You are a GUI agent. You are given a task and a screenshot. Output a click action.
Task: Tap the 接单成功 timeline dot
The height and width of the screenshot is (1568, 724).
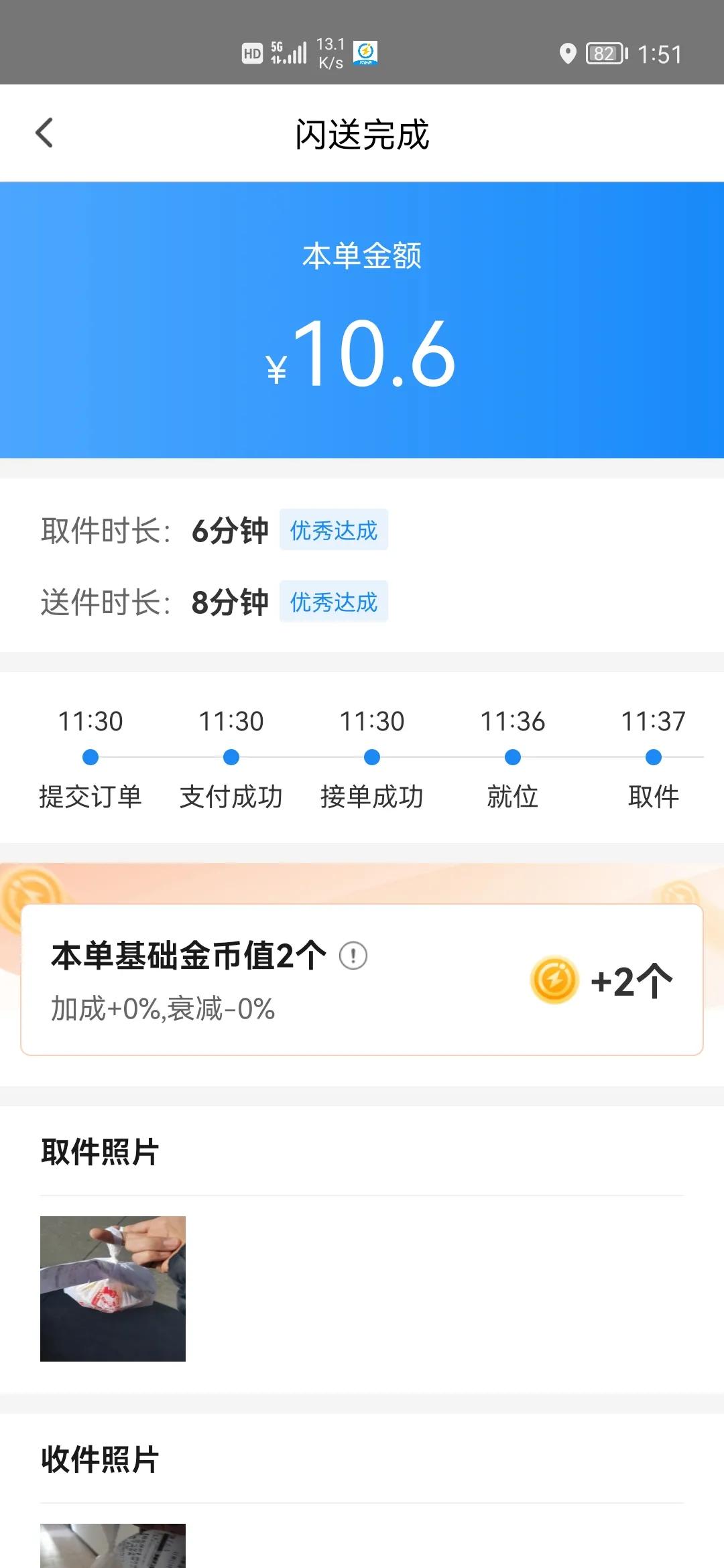371,757
